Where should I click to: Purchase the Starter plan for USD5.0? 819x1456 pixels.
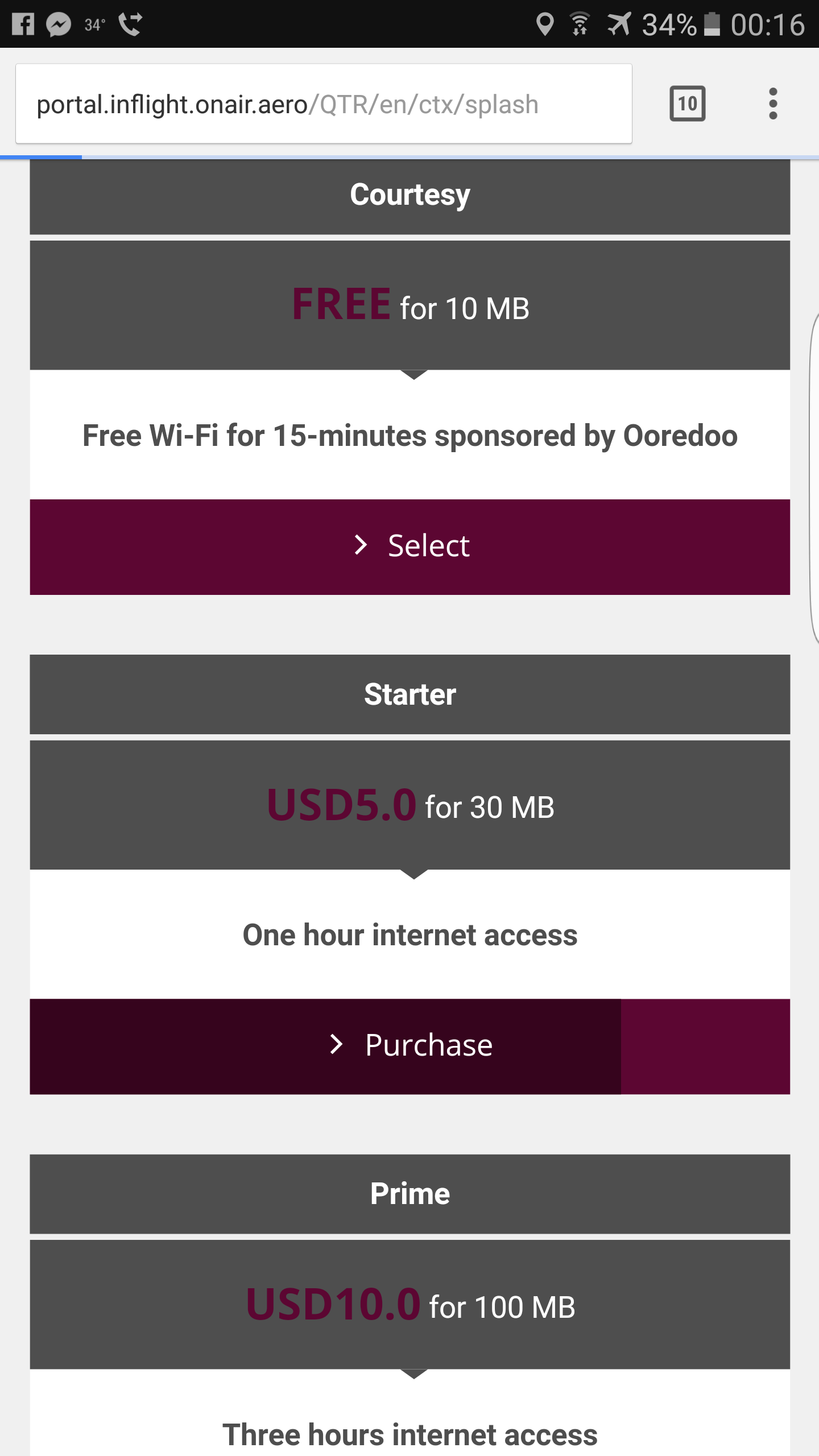[409, 1046]
